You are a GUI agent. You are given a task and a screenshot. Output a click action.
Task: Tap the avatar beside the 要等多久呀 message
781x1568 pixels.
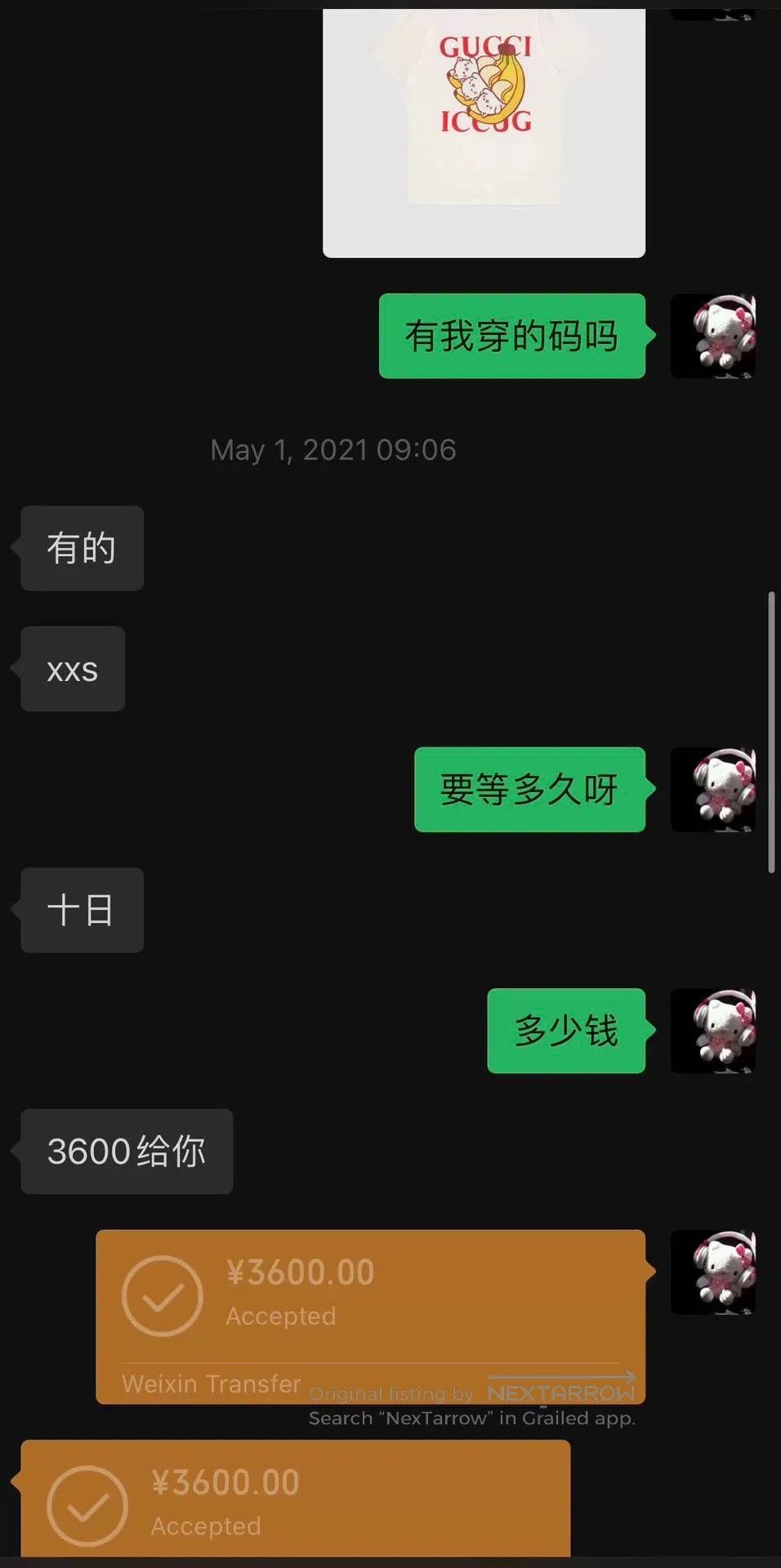(x=713, y=790)
